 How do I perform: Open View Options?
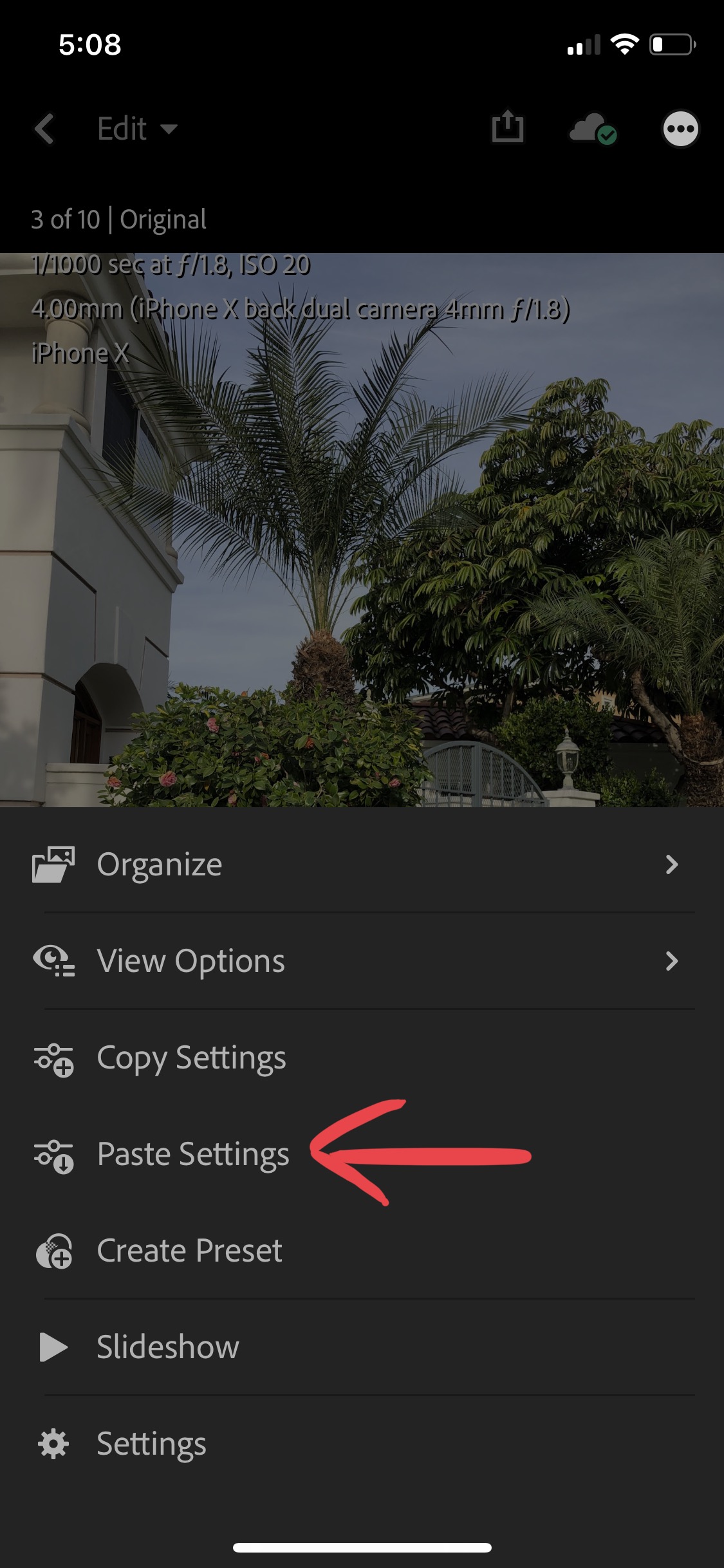tap(362, 961)
